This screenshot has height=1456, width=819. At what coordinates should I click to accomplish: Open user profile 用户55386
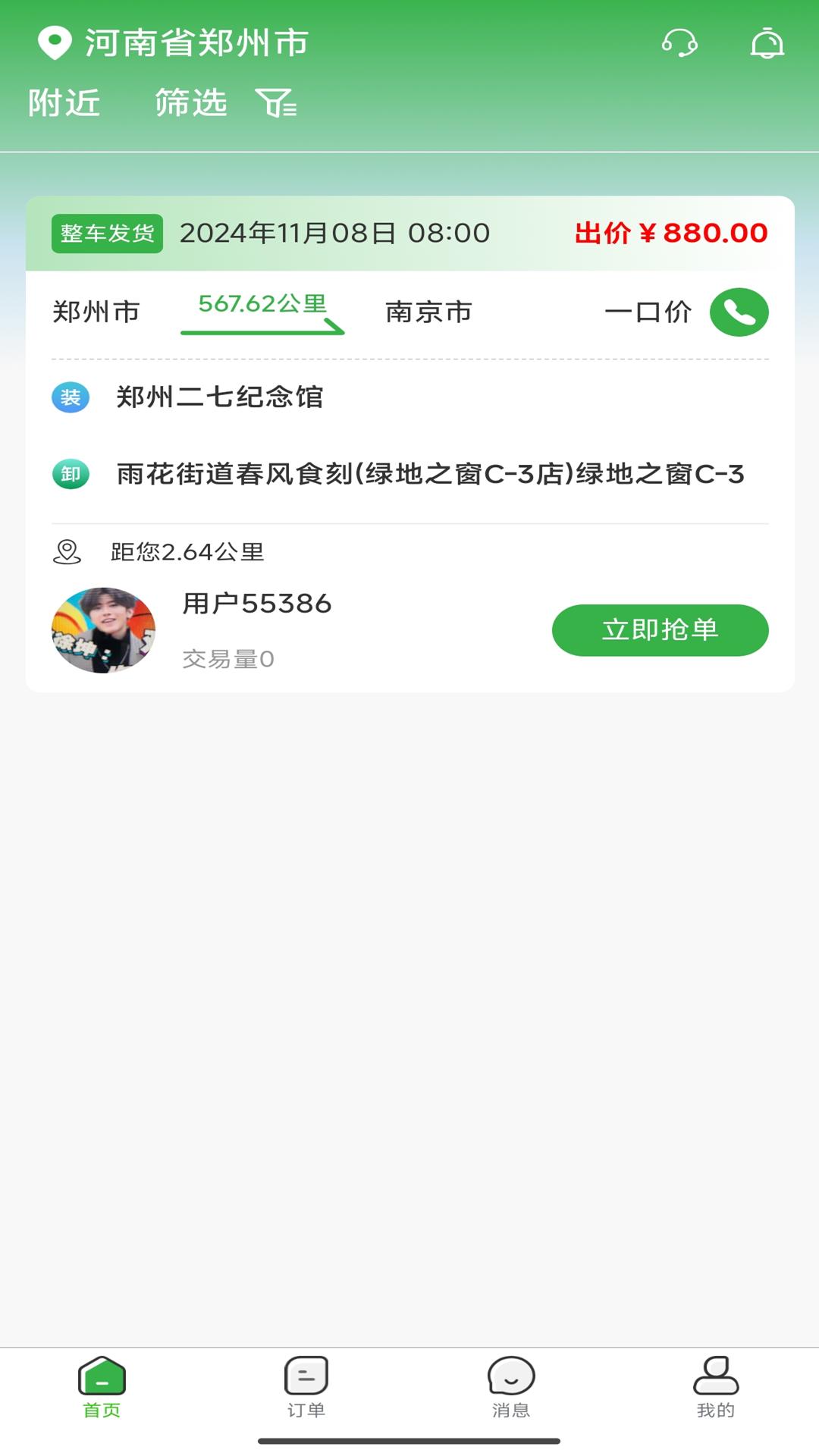pyautogui.click(x=256, y=604)
